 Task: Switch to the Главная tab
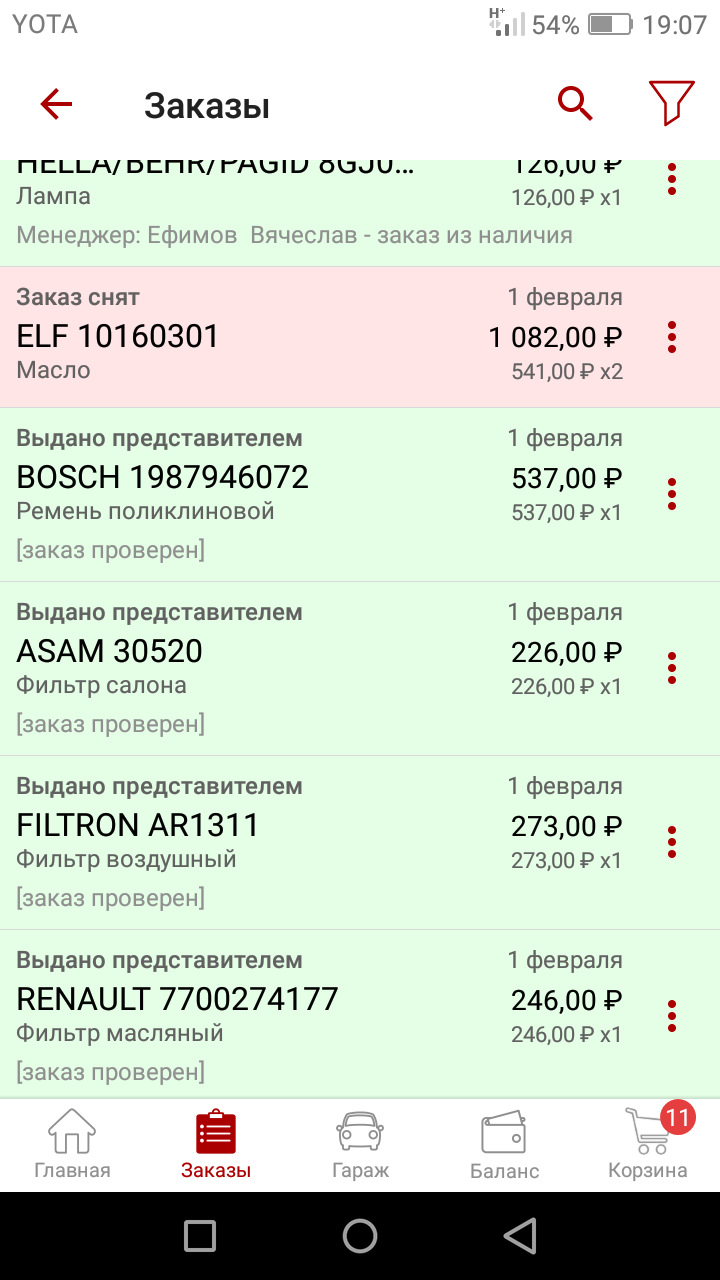tap(72, 1145)
